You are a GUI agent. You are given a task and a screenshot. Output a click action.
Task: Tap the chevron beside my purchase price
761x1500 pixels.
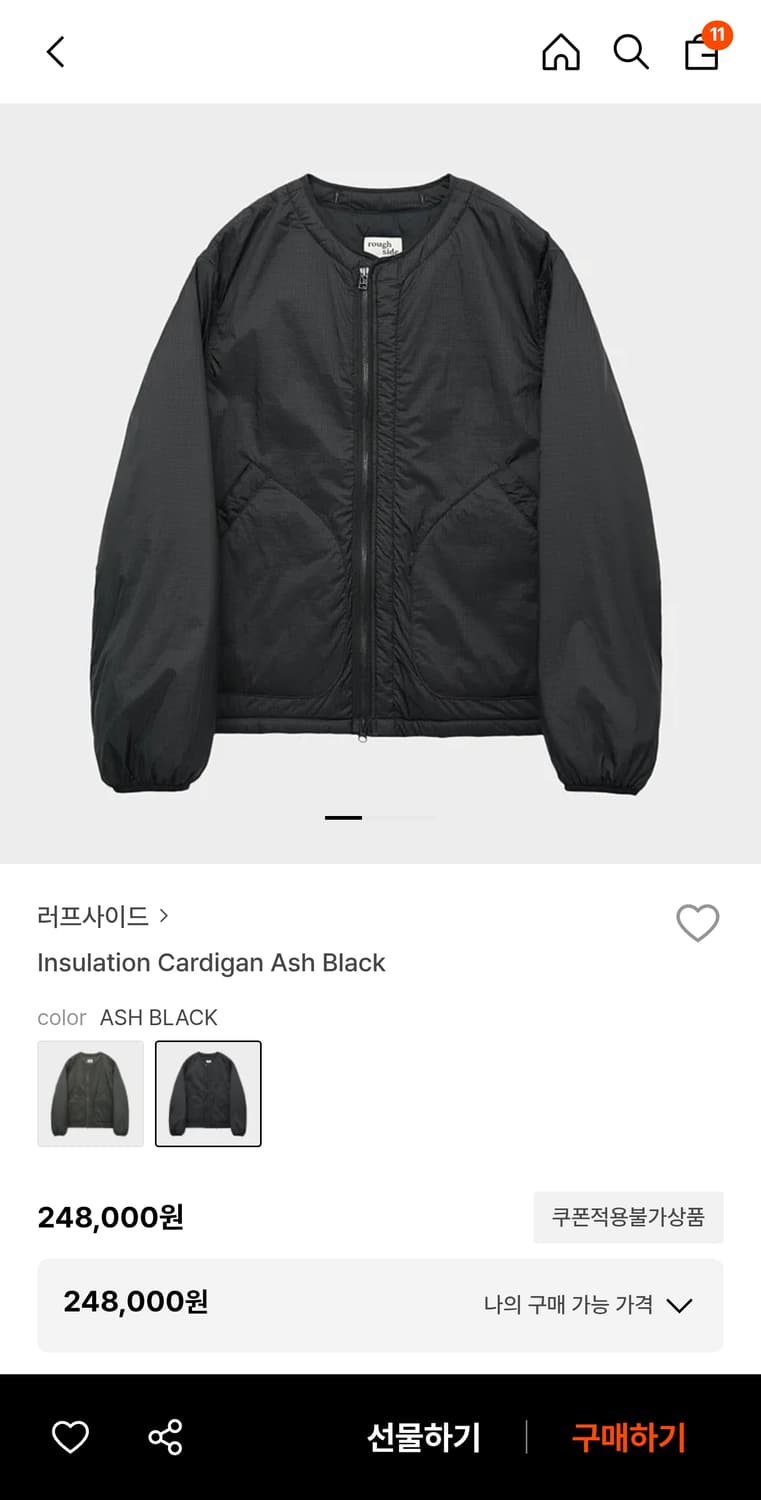click(680, 1304)
